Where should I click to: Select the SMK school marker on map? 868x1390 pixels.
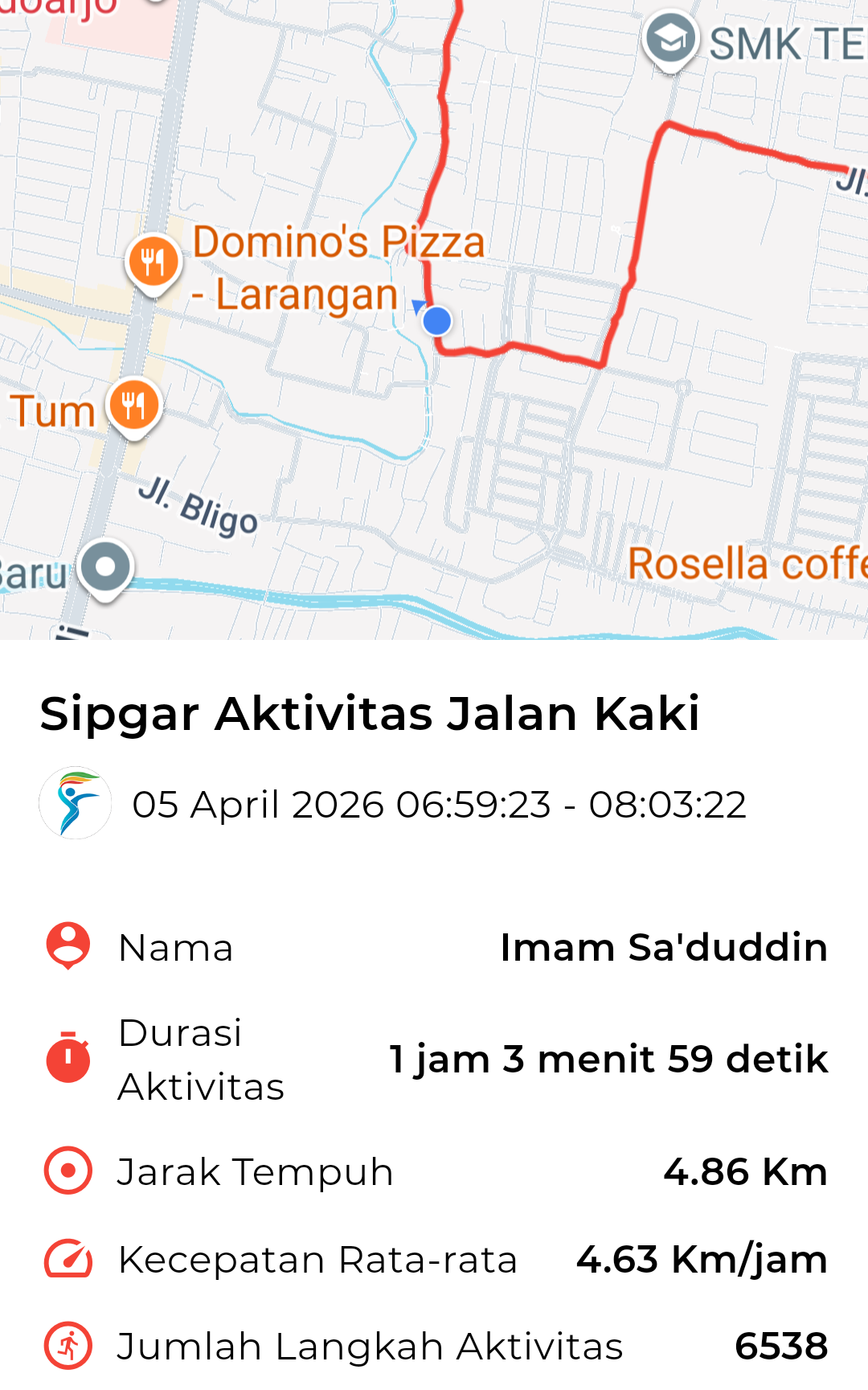pyautogui.click(x=670, y=39)
